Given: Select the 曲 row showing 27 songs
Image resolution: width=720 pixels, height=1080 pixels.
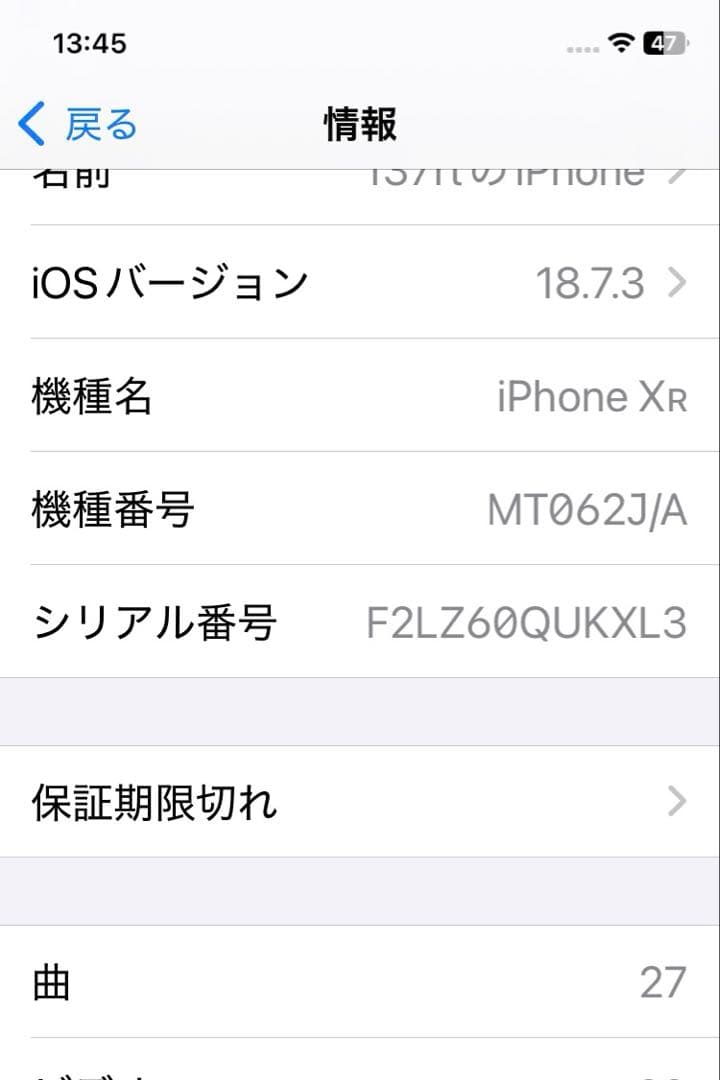Looking at the screenshot, I should [x=360, y=983].
